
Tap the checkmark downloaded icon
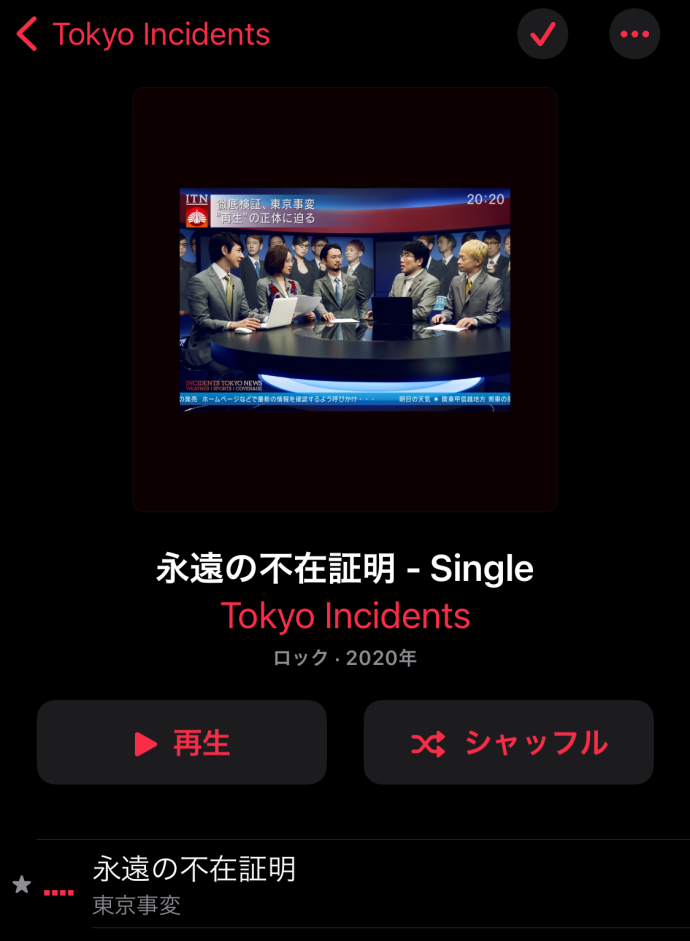point(543,35)
